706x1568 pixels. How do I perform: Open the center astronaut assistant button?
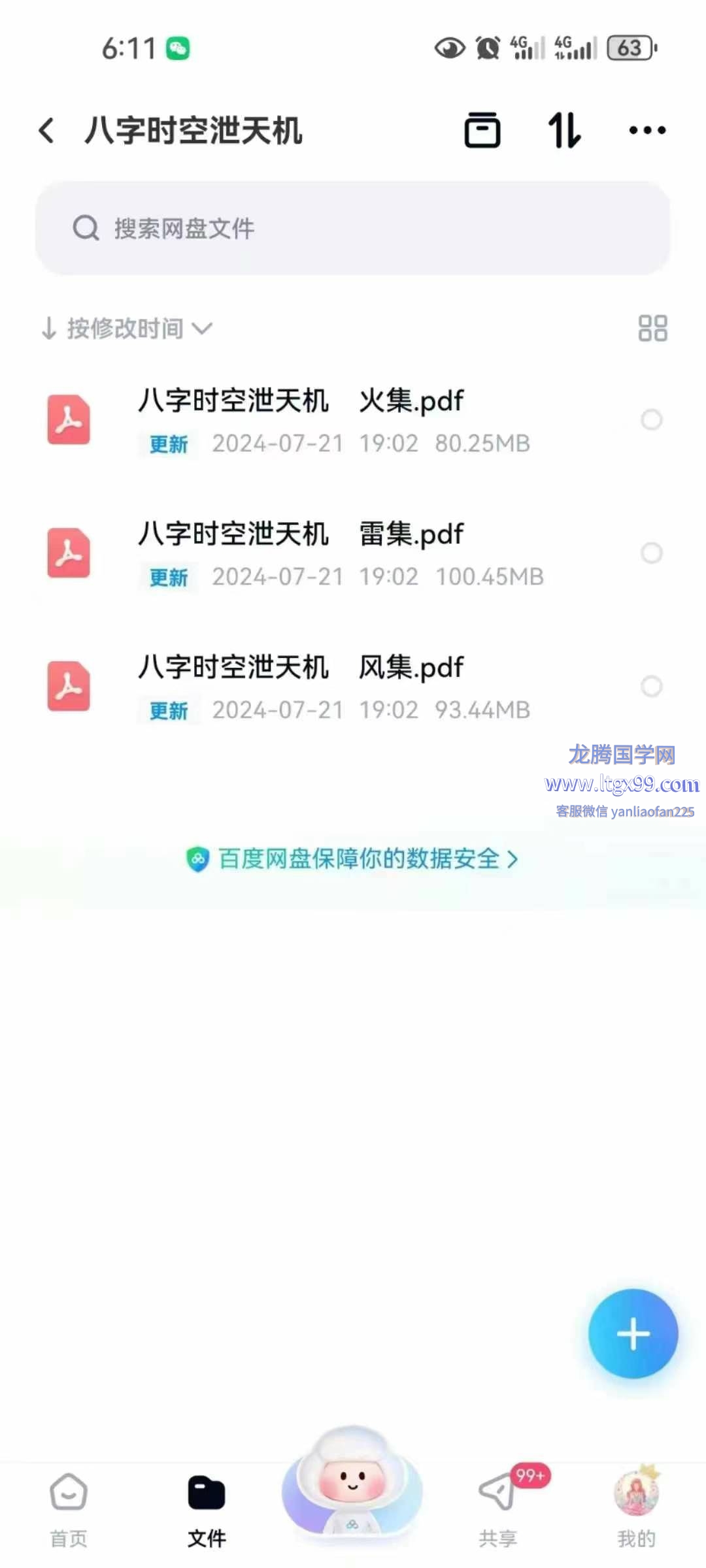coord(352,1483)
